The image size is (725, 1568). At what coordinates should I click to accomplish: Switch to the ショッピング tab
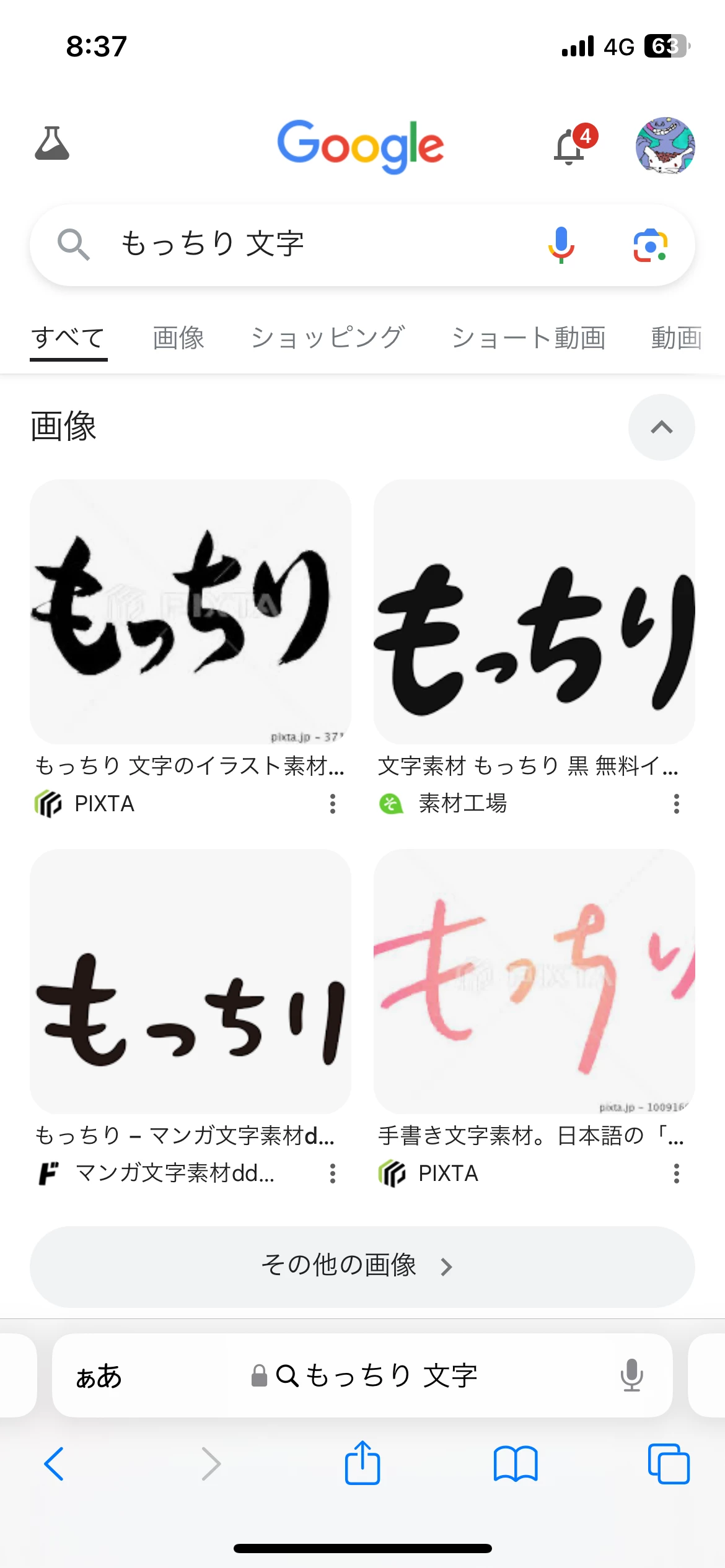(x=328, y=338)
